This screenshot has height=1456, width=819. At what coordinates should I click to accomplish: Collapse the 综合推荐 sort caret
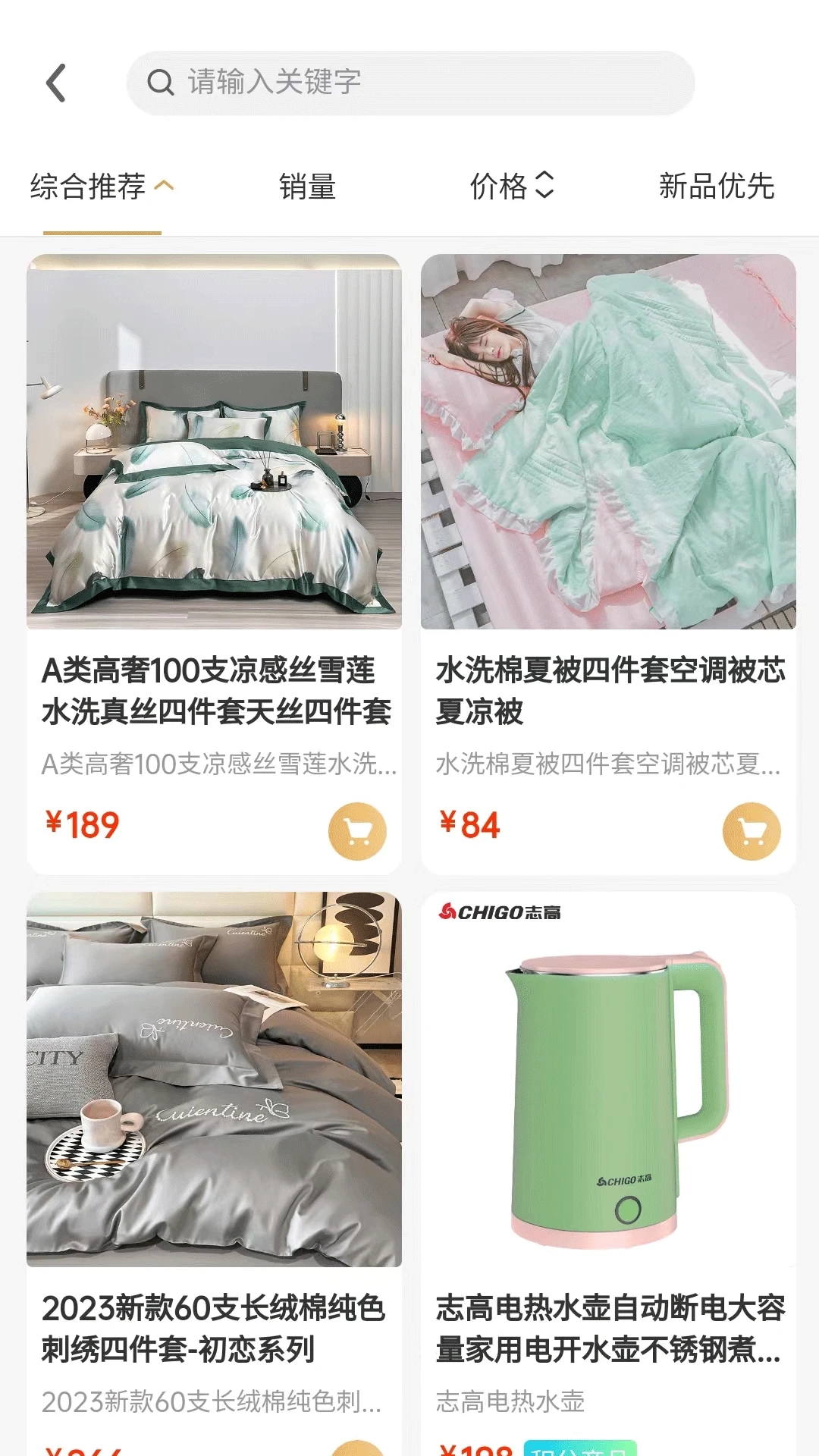pos(166,184)
